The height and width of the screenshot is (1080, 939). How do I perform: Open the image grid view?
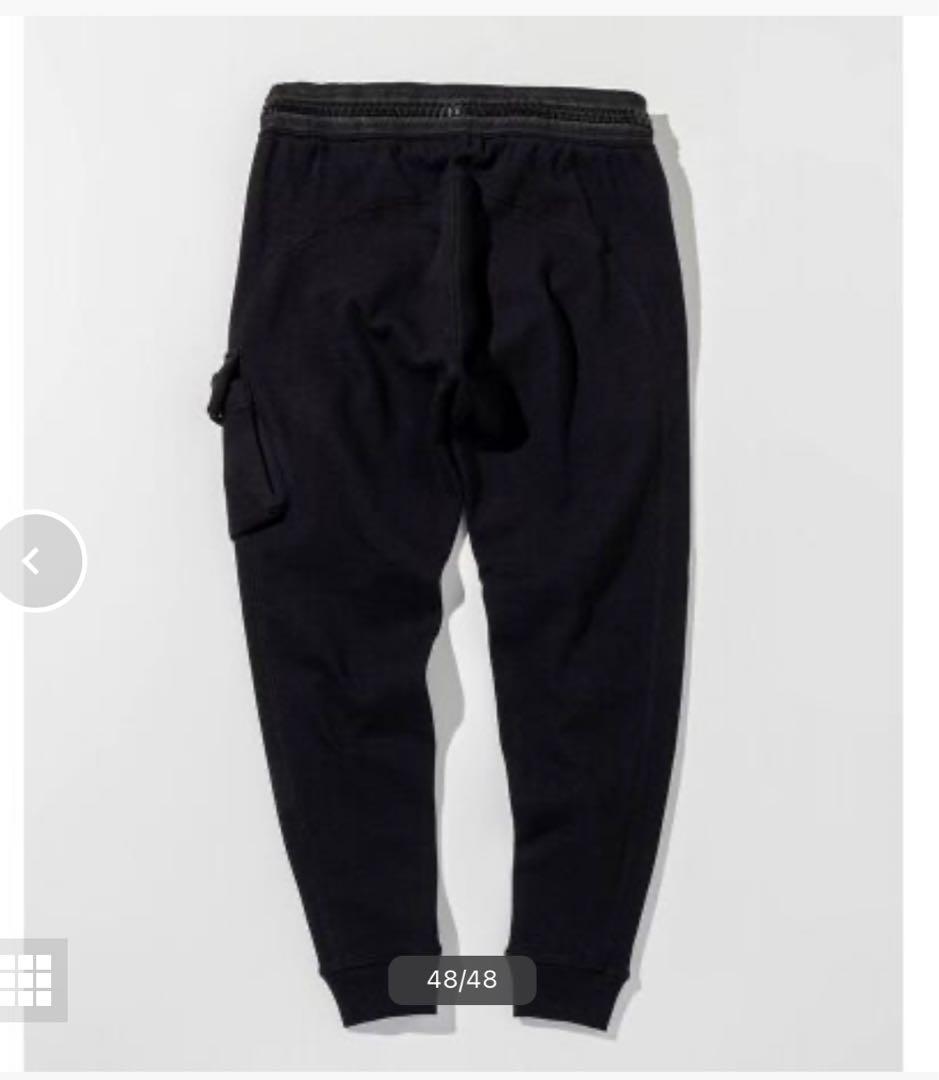pyautogui.click(x=28, y=978)
